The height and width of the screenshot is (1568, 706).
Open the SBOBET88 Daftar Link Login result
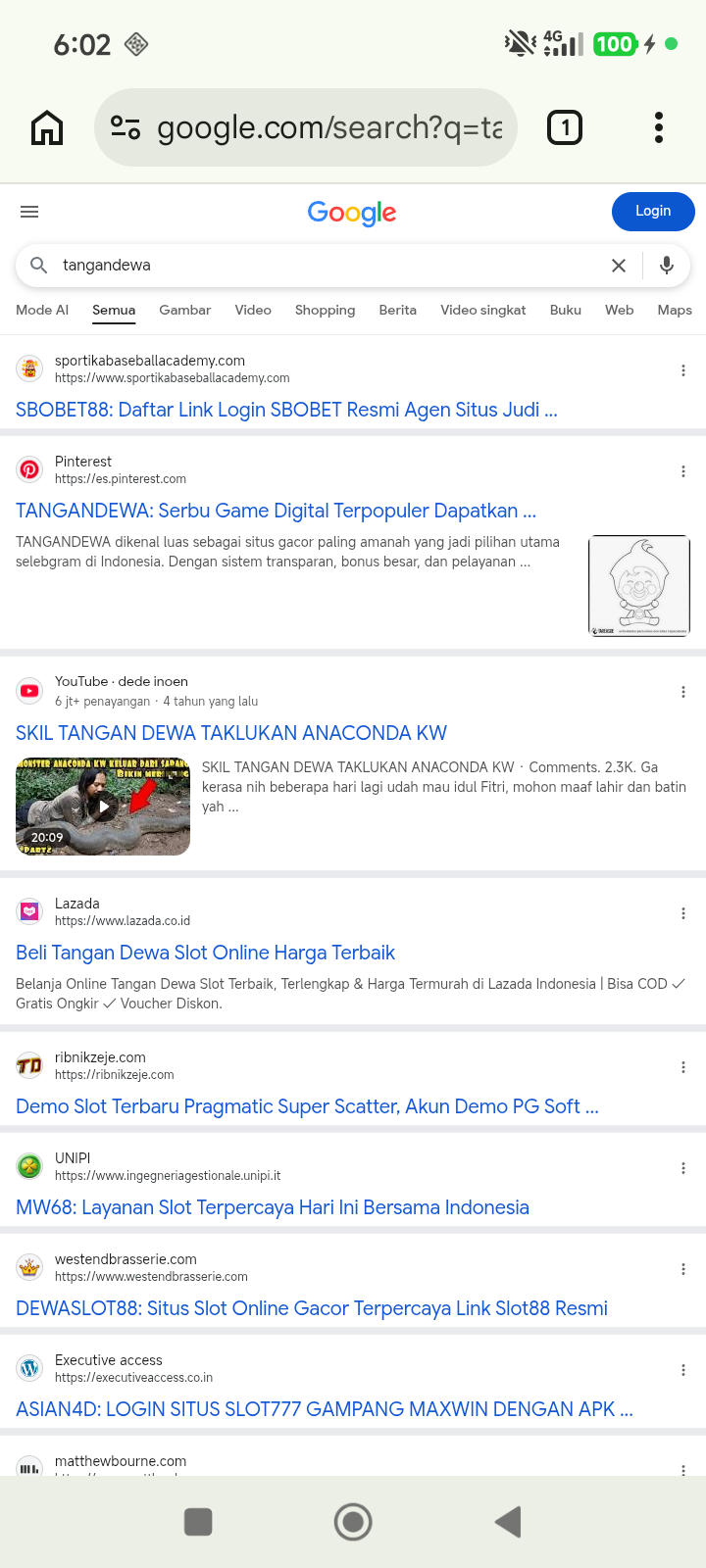(x=286, y=410)
